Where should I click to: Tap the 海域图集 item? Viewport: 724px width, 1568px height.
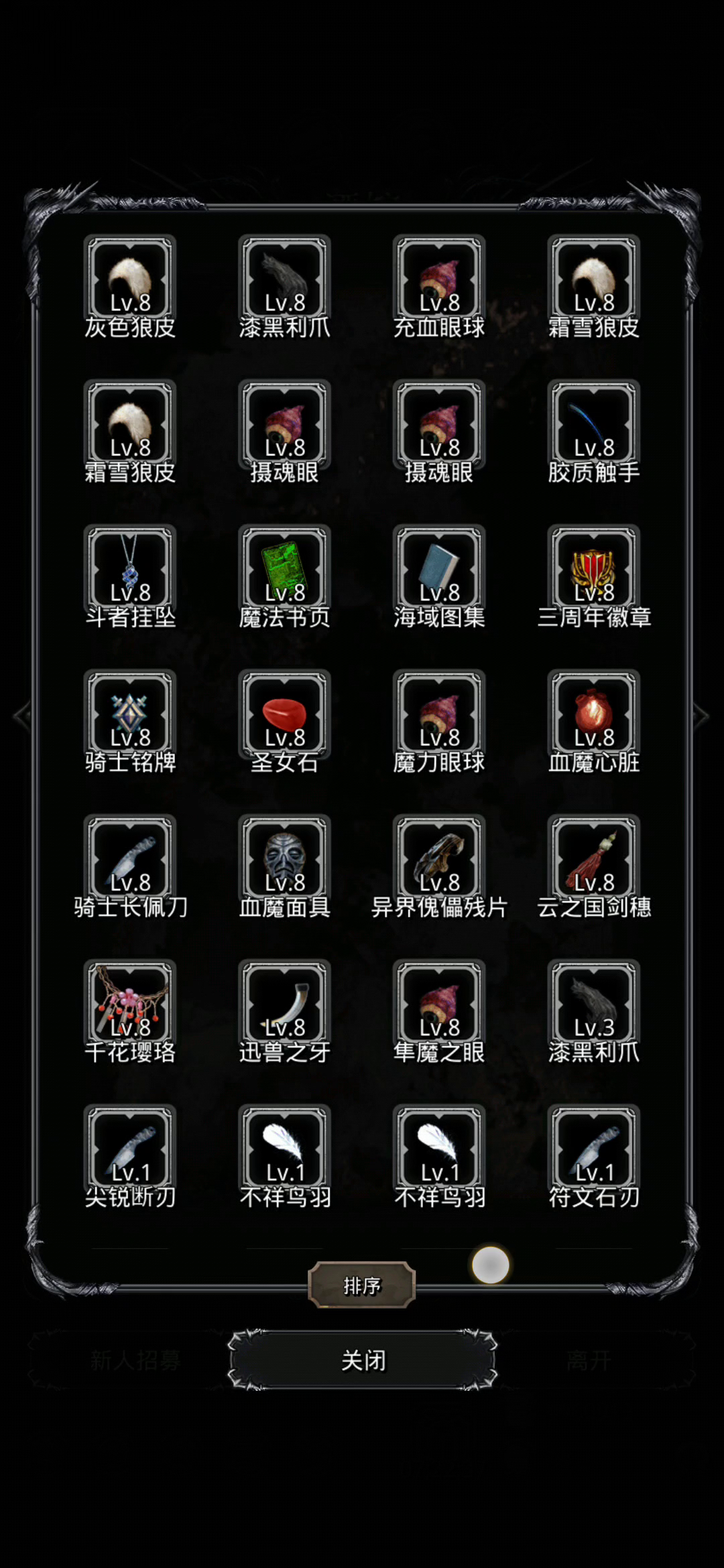click(439, 568)
